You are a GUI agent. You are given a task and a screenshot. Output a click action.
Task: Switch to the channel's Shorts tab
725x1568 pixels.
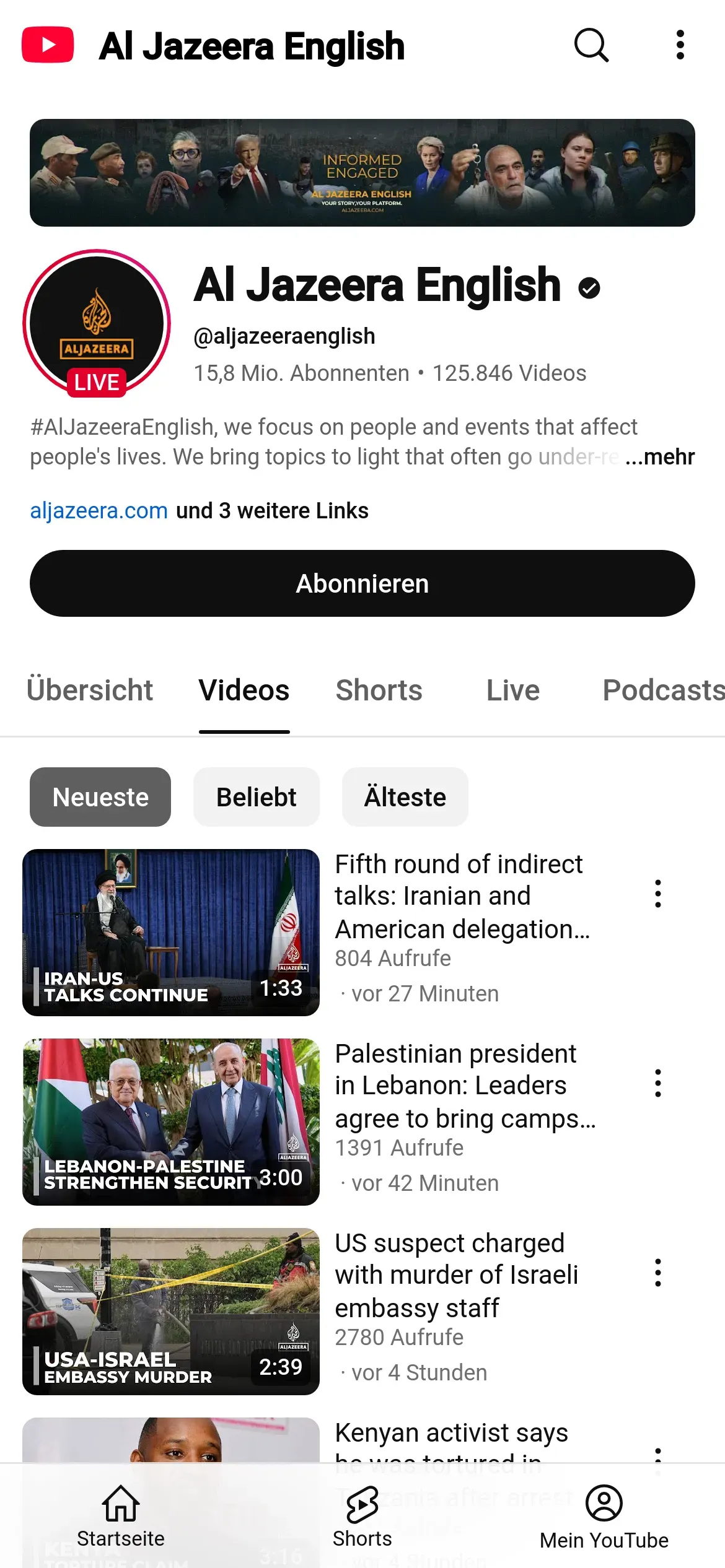[379, 690]
